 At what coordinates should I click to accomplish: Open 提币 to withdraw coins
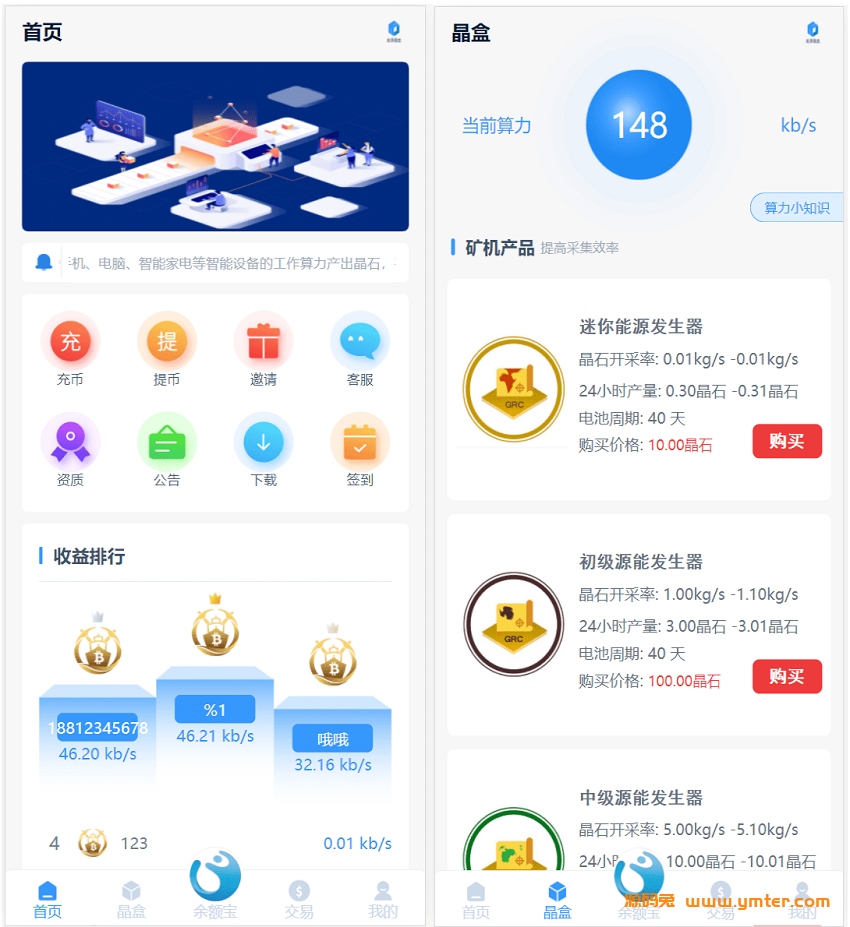[x=167, y=343]
